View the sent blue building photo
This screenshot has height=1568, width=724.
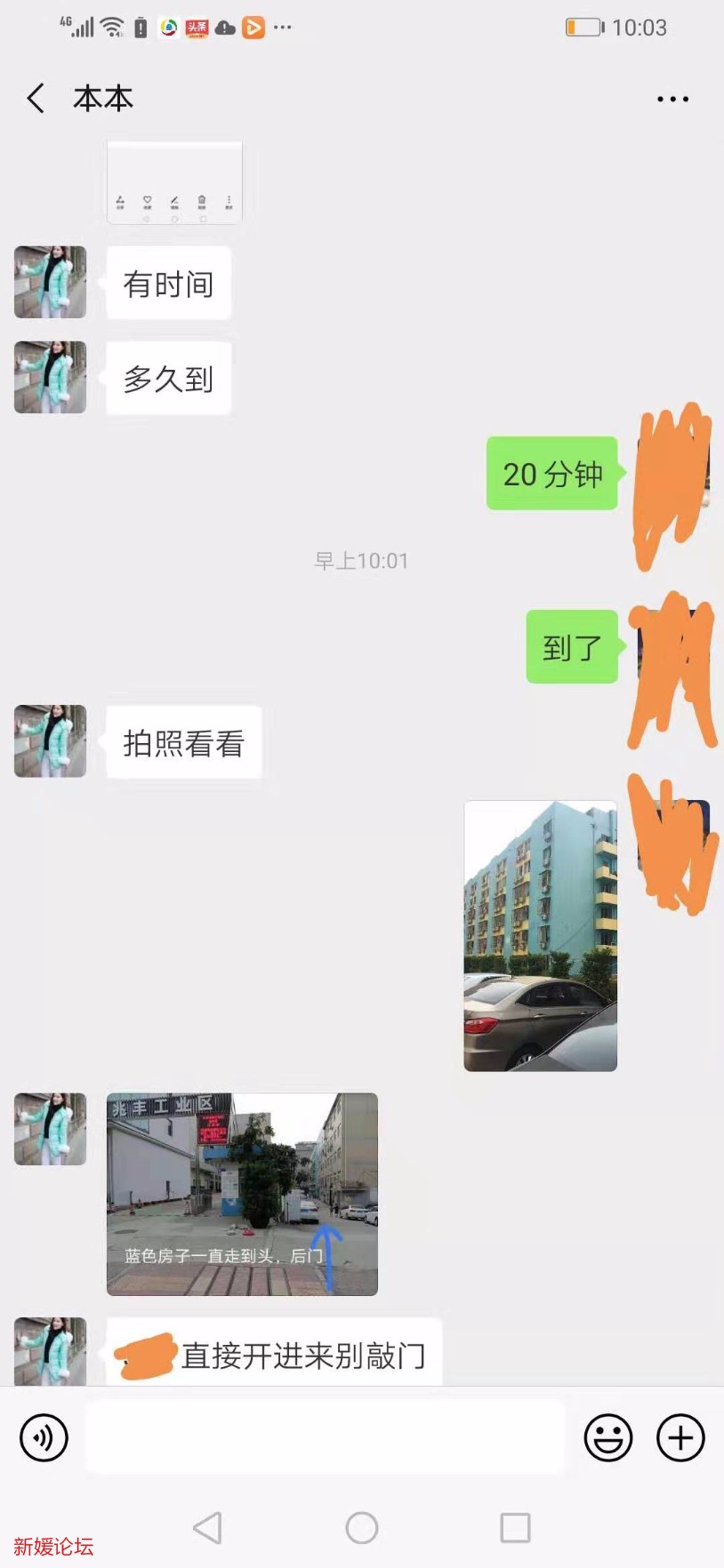pyautogui.click(x=540, y=935)
